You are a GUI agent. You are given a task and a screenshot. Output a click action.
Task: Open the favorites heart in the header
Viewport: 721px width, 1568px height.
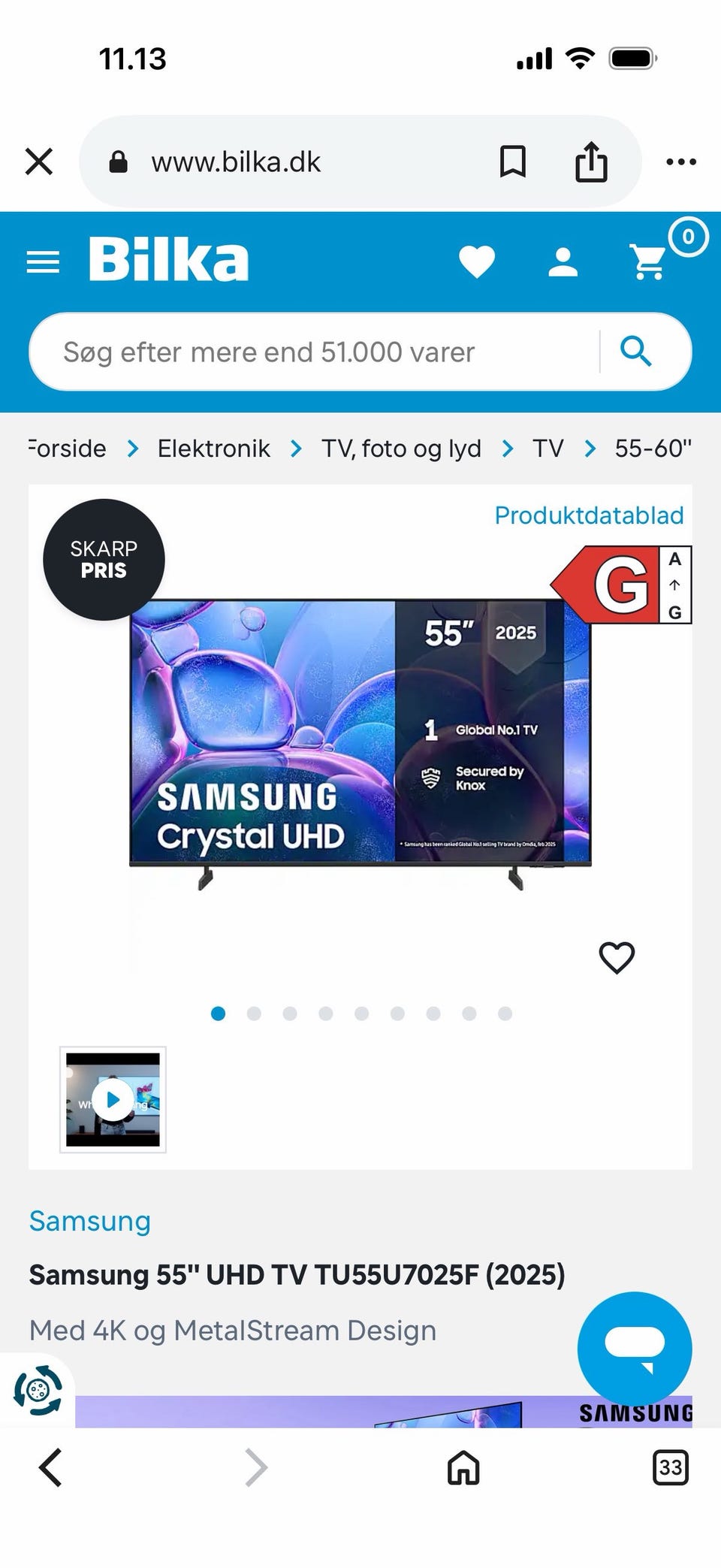(477, 262)
